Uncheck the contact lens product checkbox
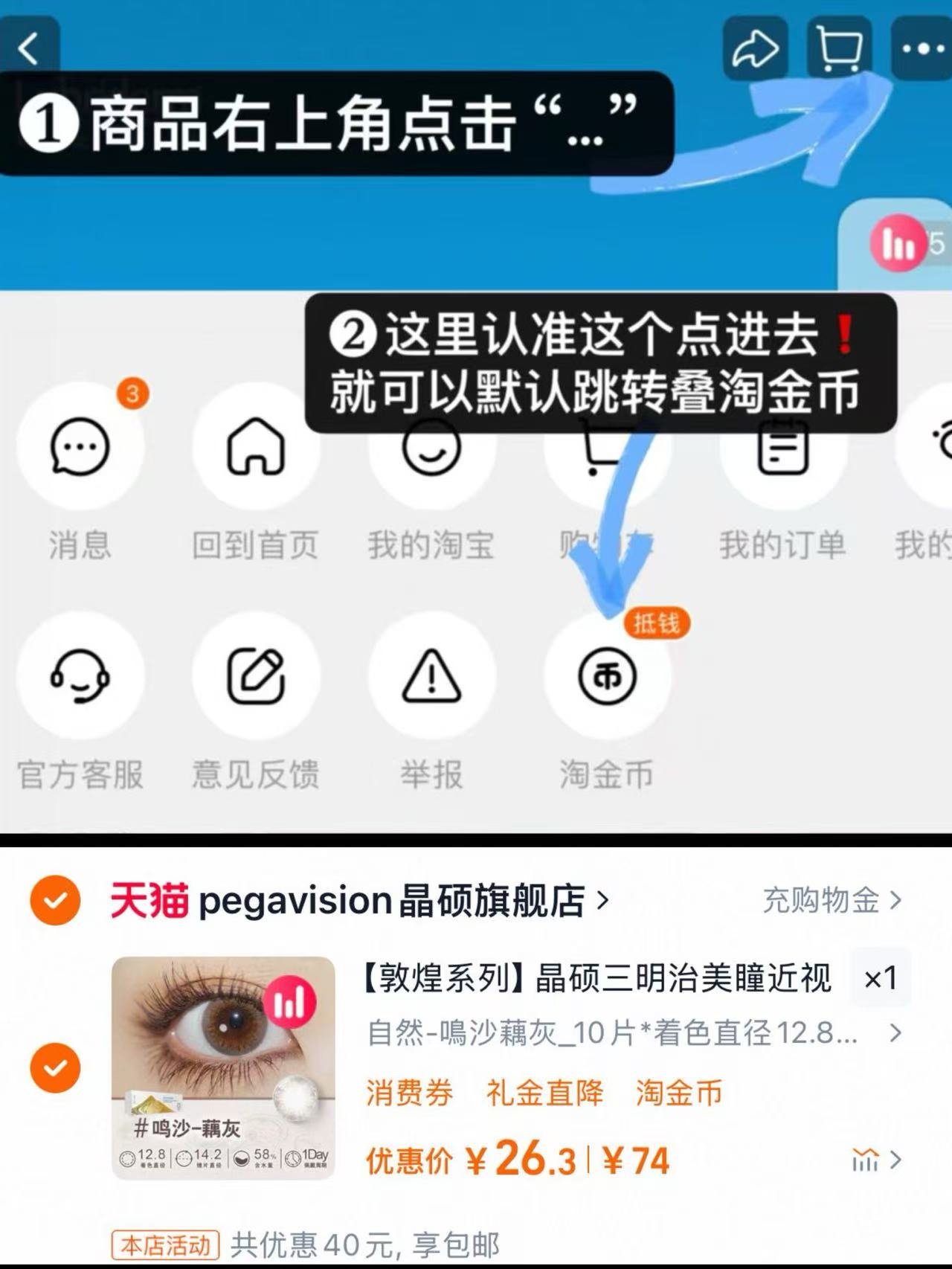The image size is (952, 1269). [x=54, y=1067]
